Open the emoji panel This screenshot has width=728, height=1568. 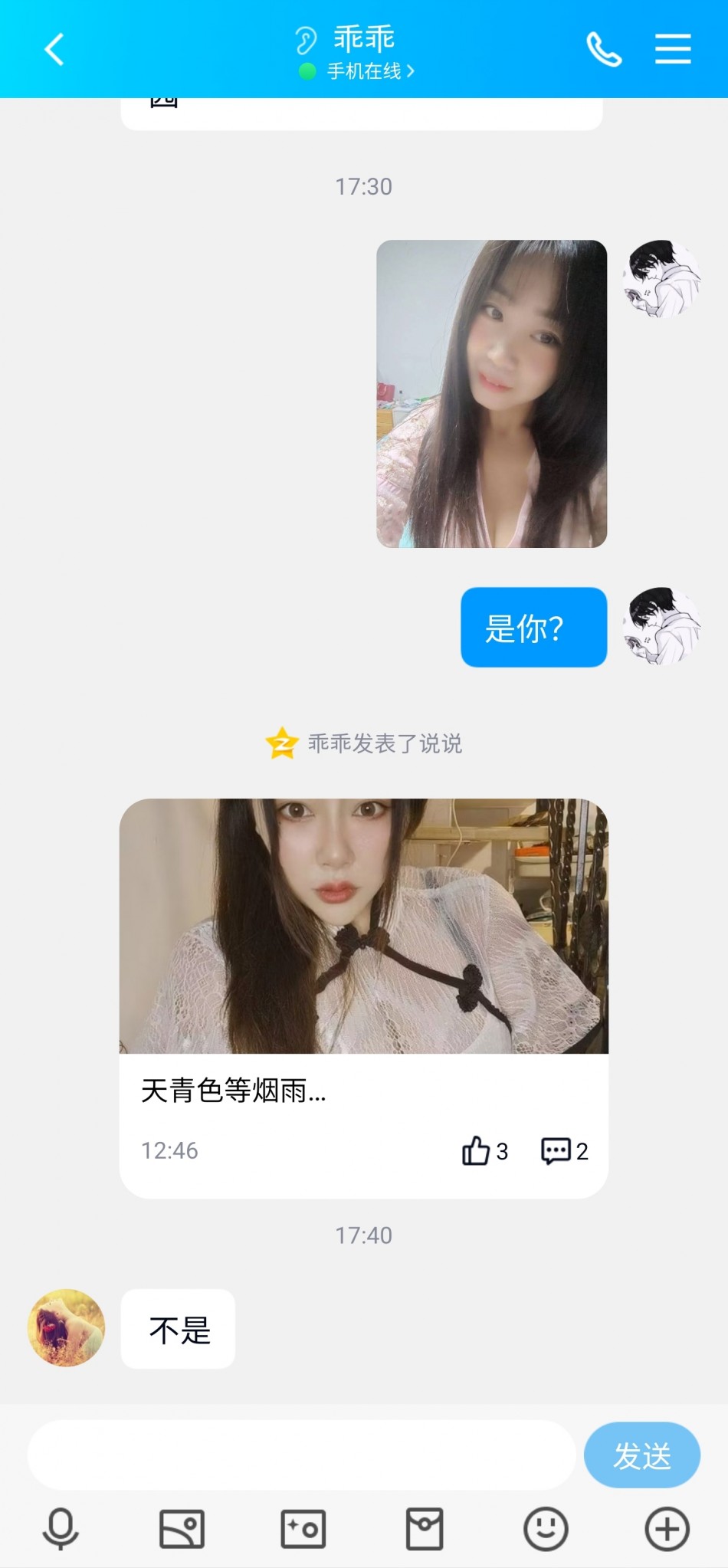[x=546, y=1529]
